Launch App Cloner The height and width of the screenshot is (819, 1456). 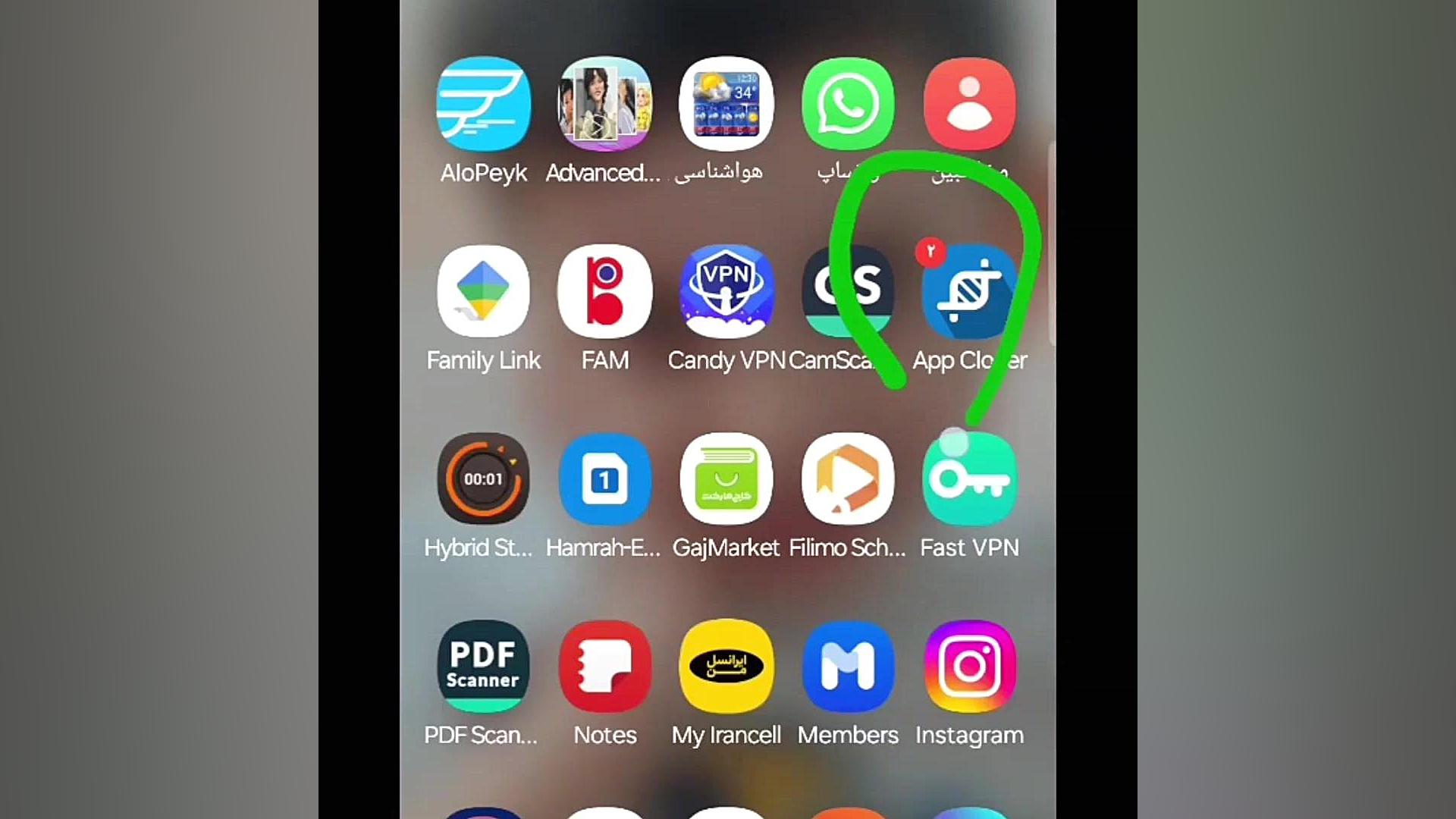(x=969, y=292)
